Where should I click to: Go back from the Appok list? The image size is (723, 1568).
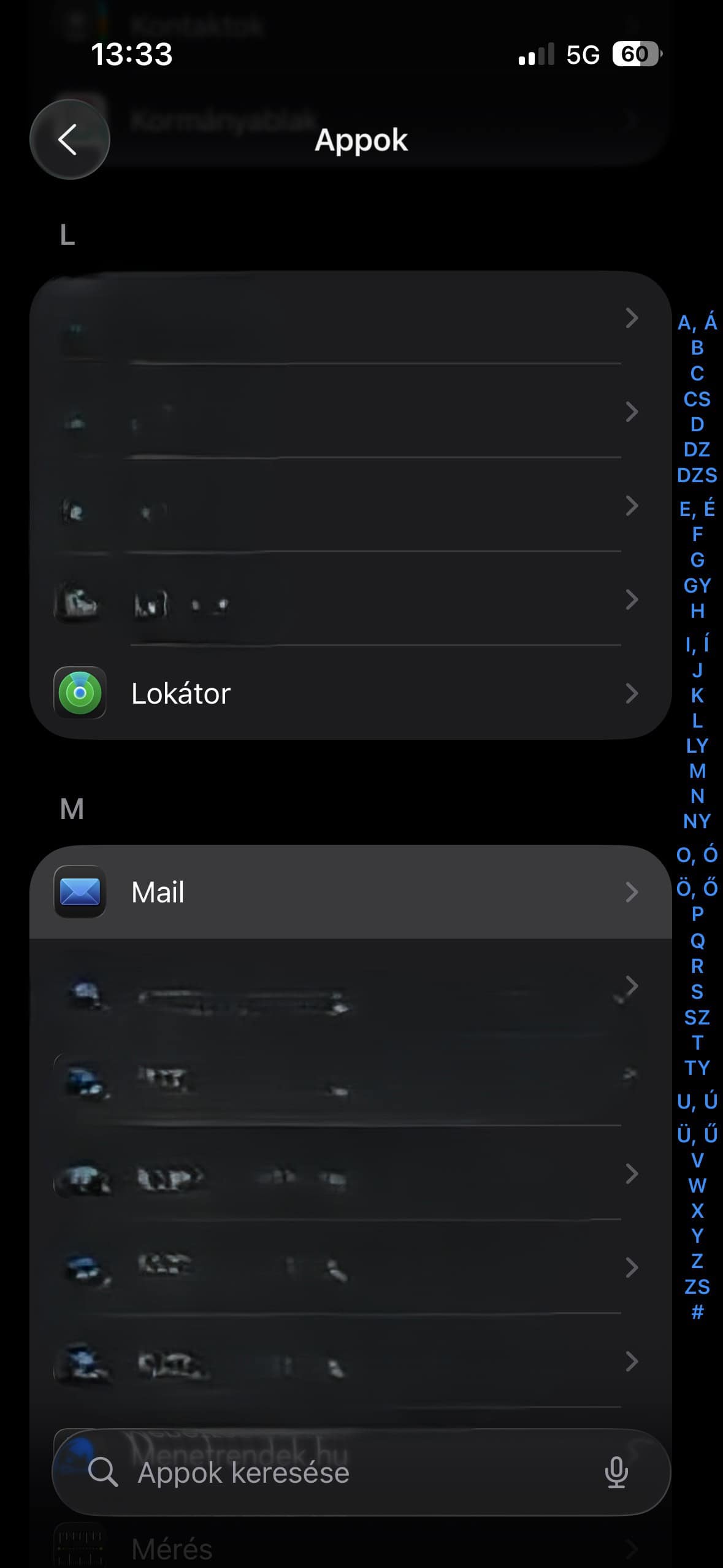pyautogui.click(x=69, y=140)
